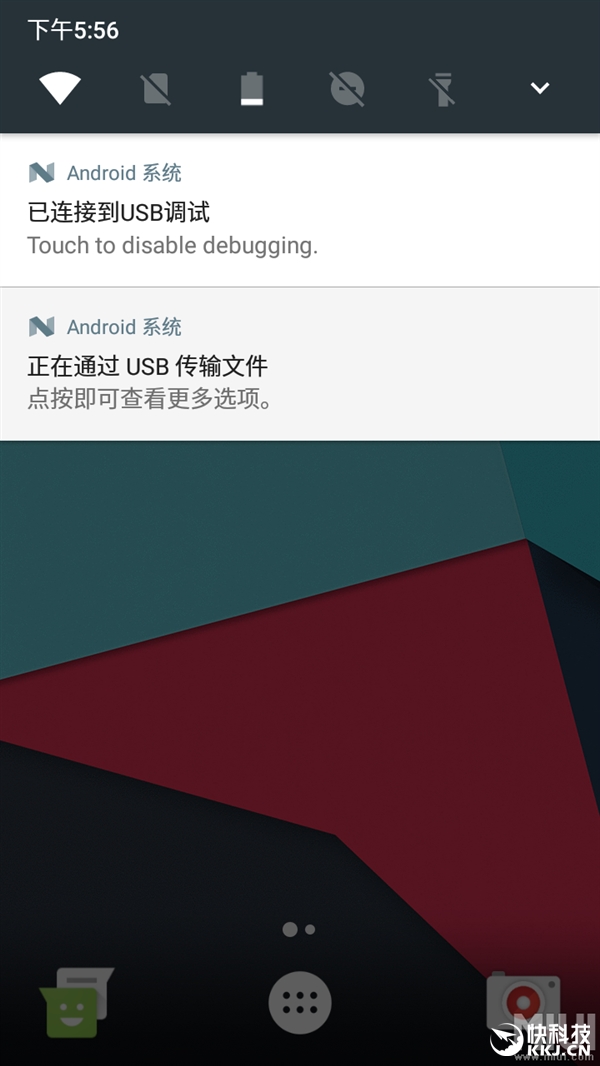Open the USB调试 notification to disable debugging
This screenshot has height=1066, width=600.
coord(300,212)
